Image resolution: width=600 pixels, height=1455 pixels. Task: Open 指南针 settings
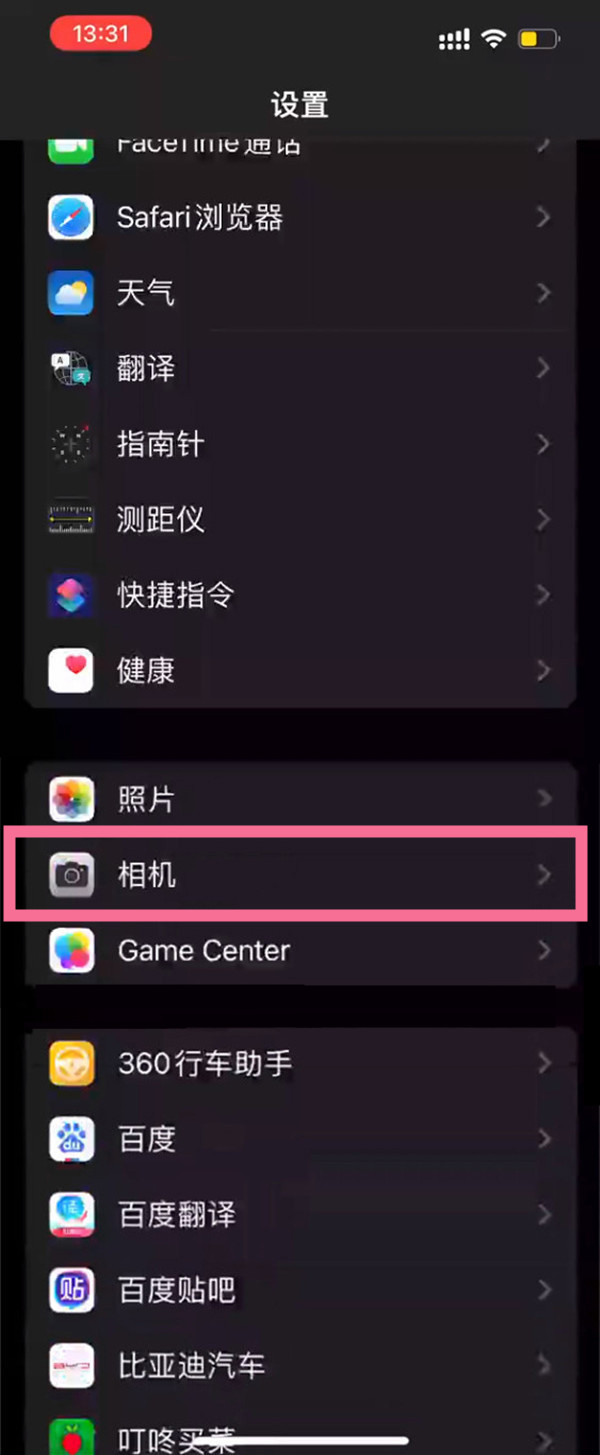300,444
